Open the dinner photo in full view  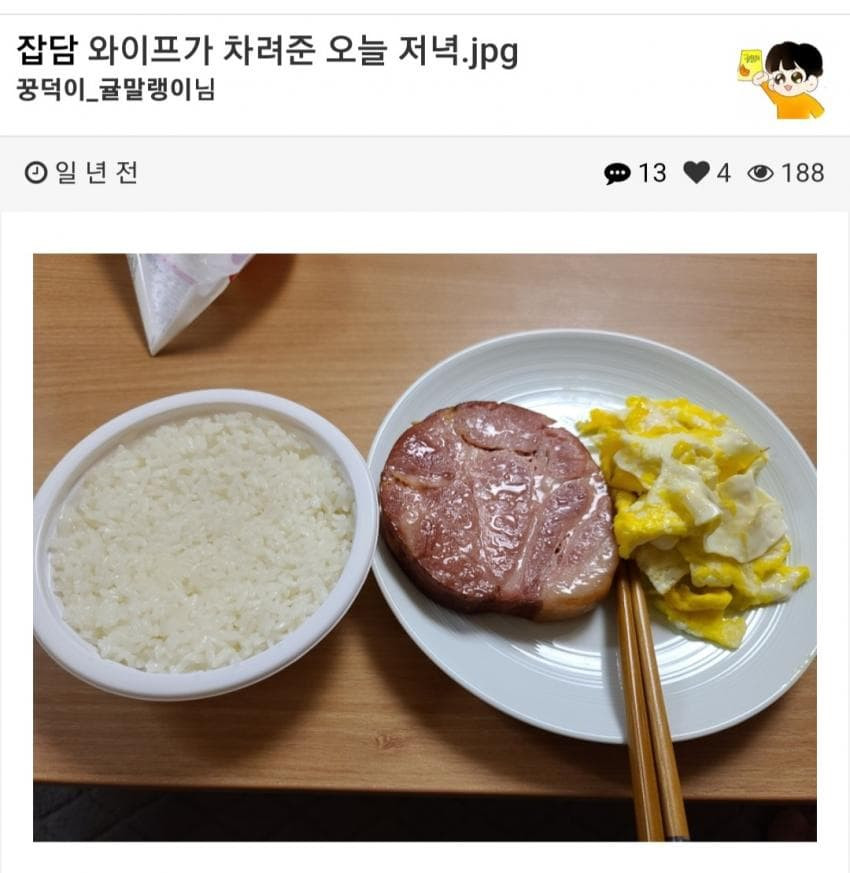tap(424, 546)
